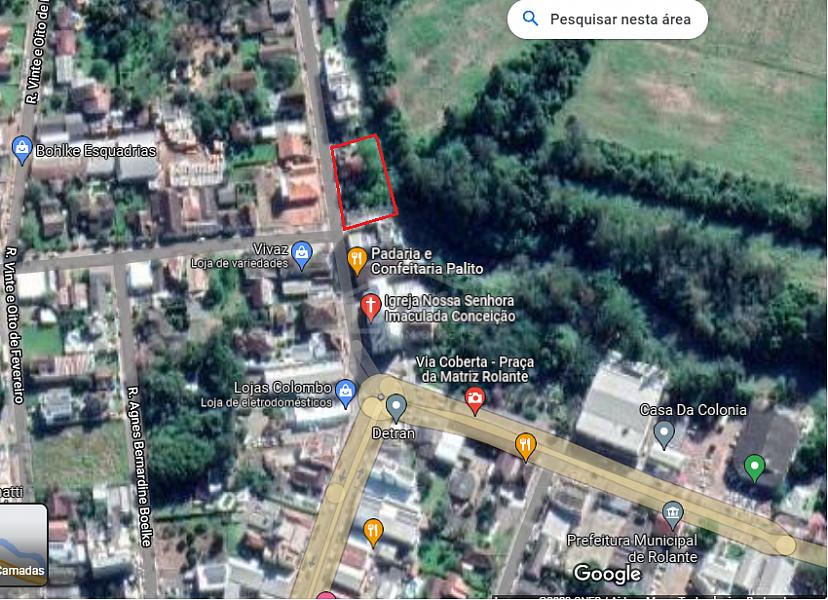Image resolution: width=828 pixels, height=600 pixels.
Task: Select the Casa Da Colonia pin
Action: tap(665, 433)
